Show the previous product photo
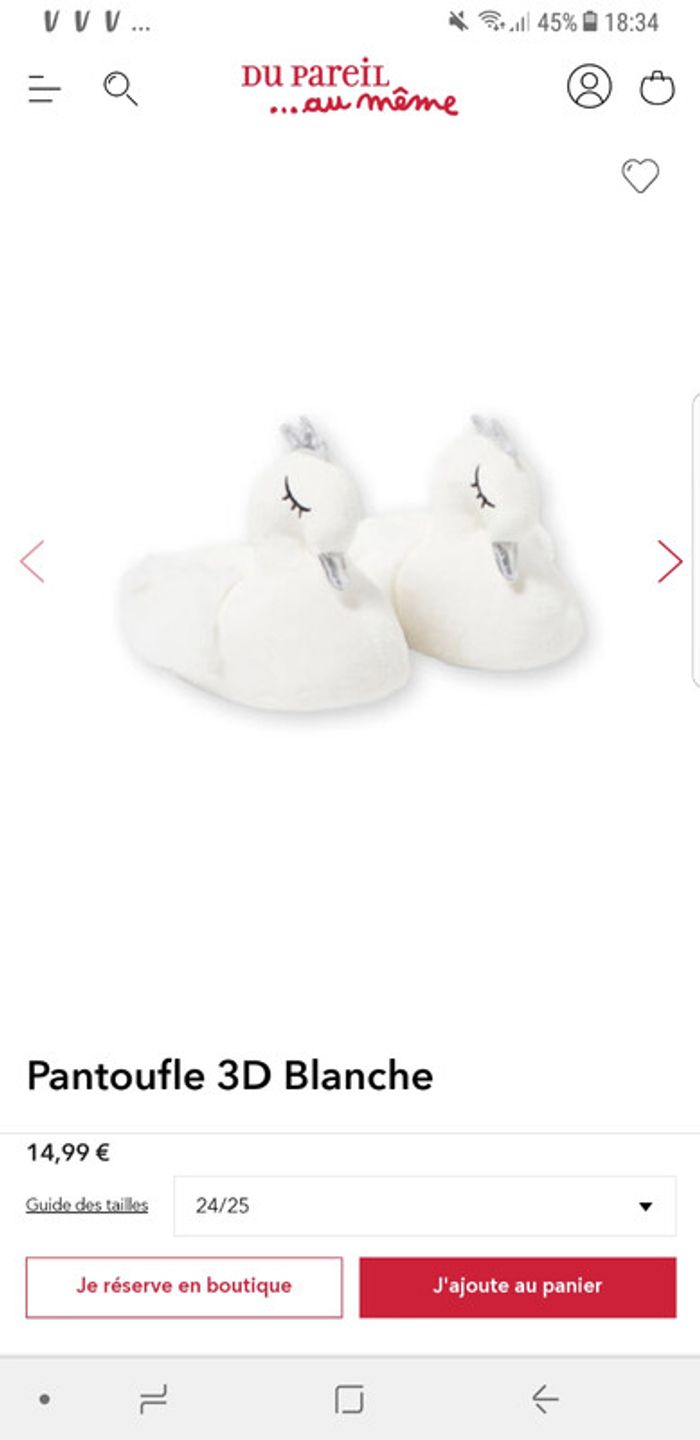Screen dimensions: 700x1440 [32, 561]
